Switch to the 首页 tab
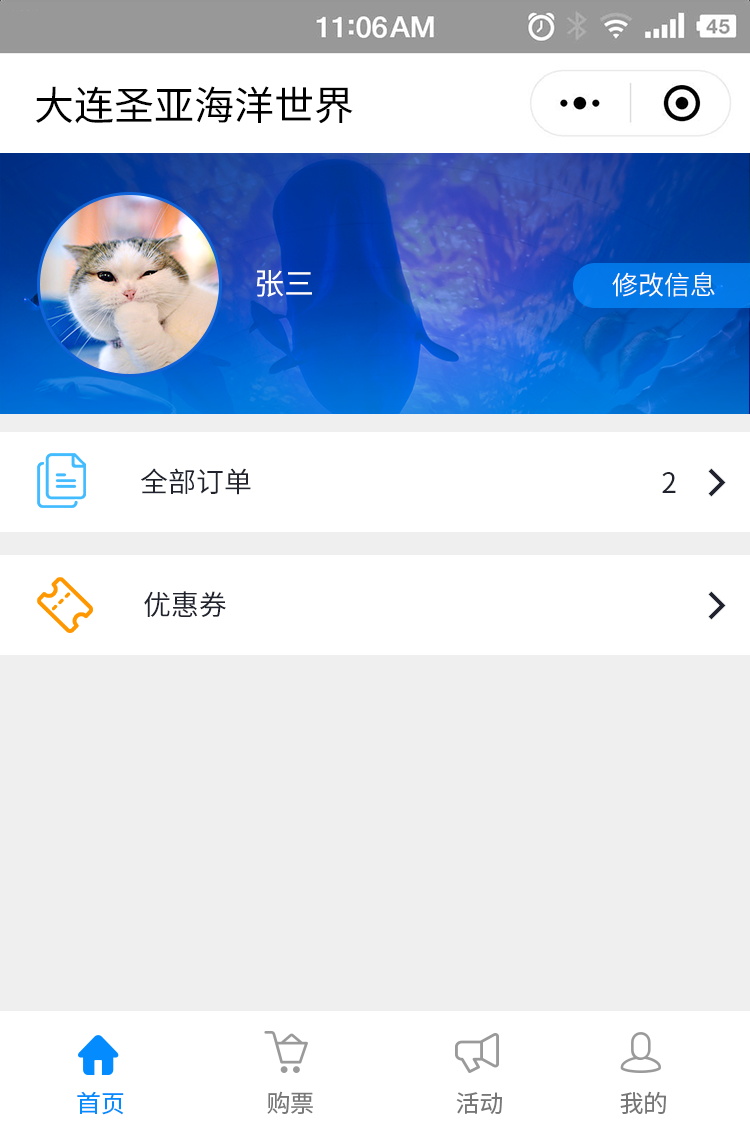This screenshot has width=750, height=1136. click(x=99, y=1074)
